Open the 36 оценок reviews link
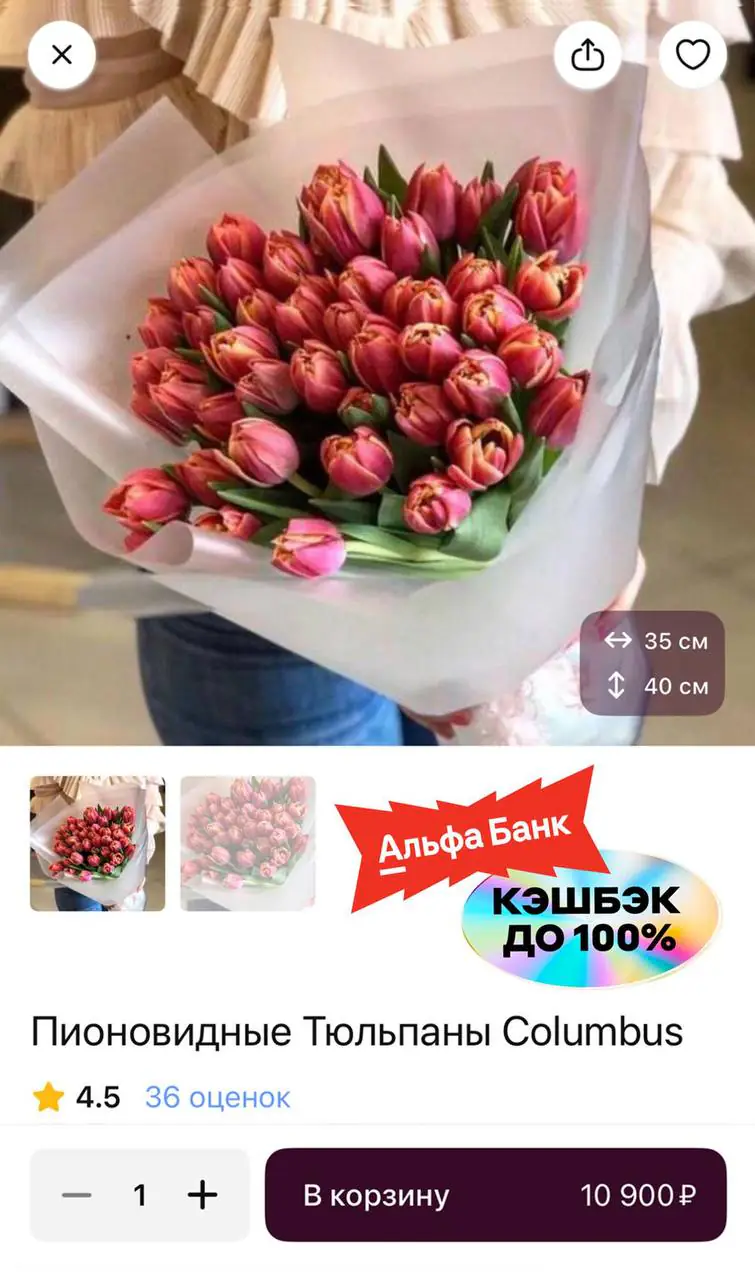The height and width of the screenshot is (1280, 755). 217,1097
